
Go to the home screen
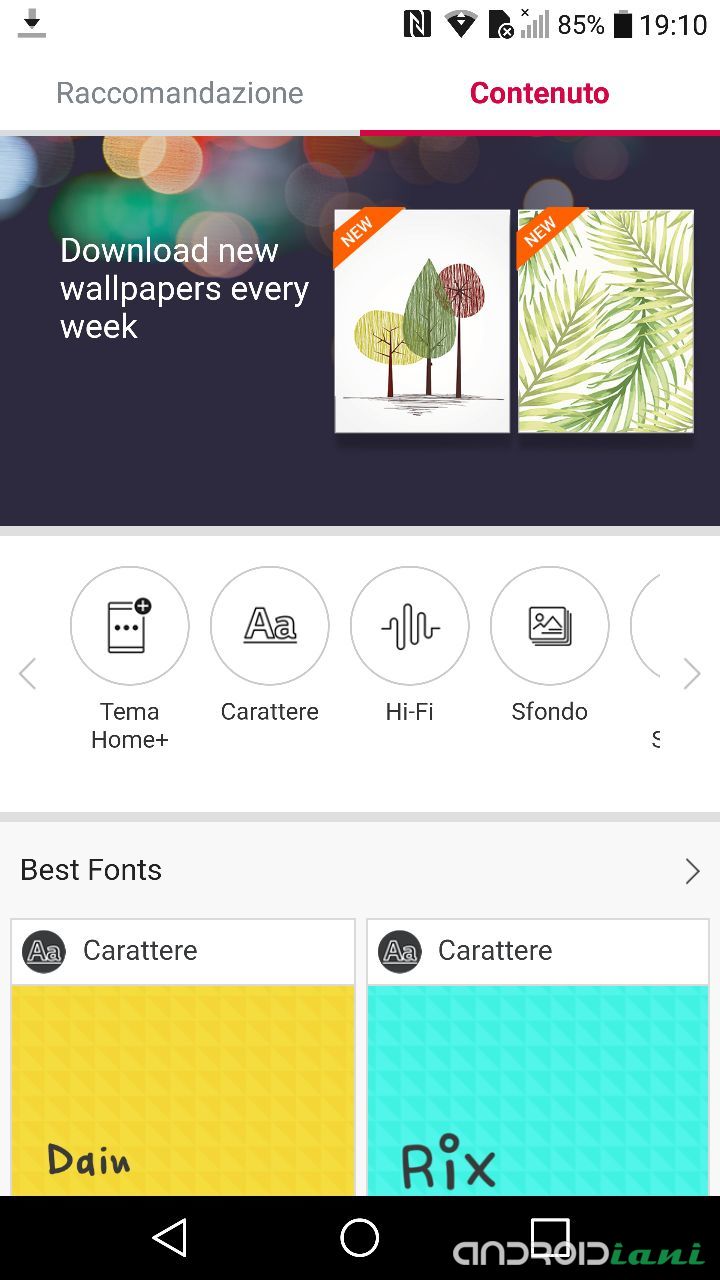coord(360,1238)
